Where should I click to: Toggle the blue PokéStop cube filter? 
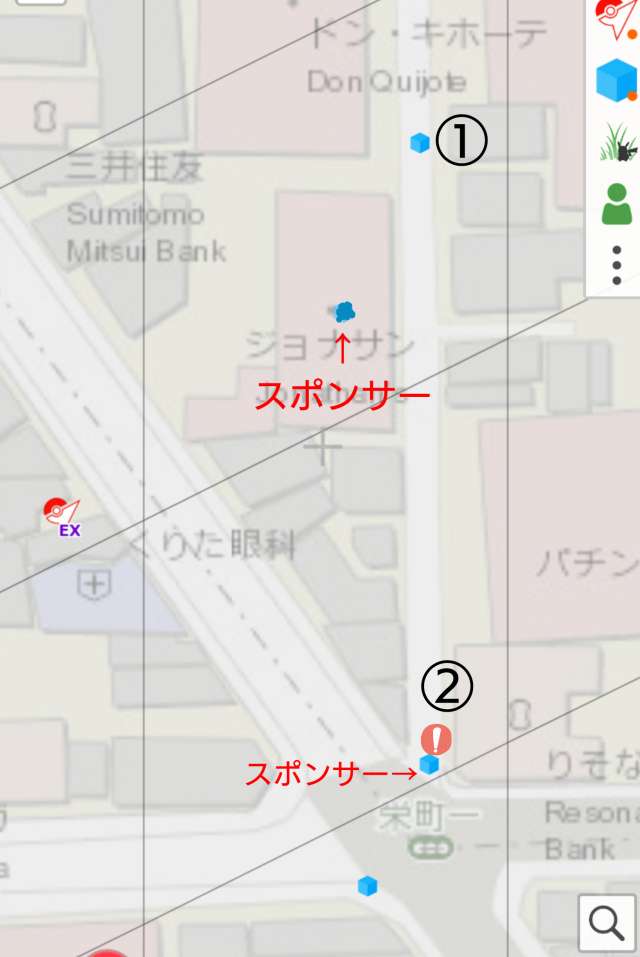click(x=615, y=81)
